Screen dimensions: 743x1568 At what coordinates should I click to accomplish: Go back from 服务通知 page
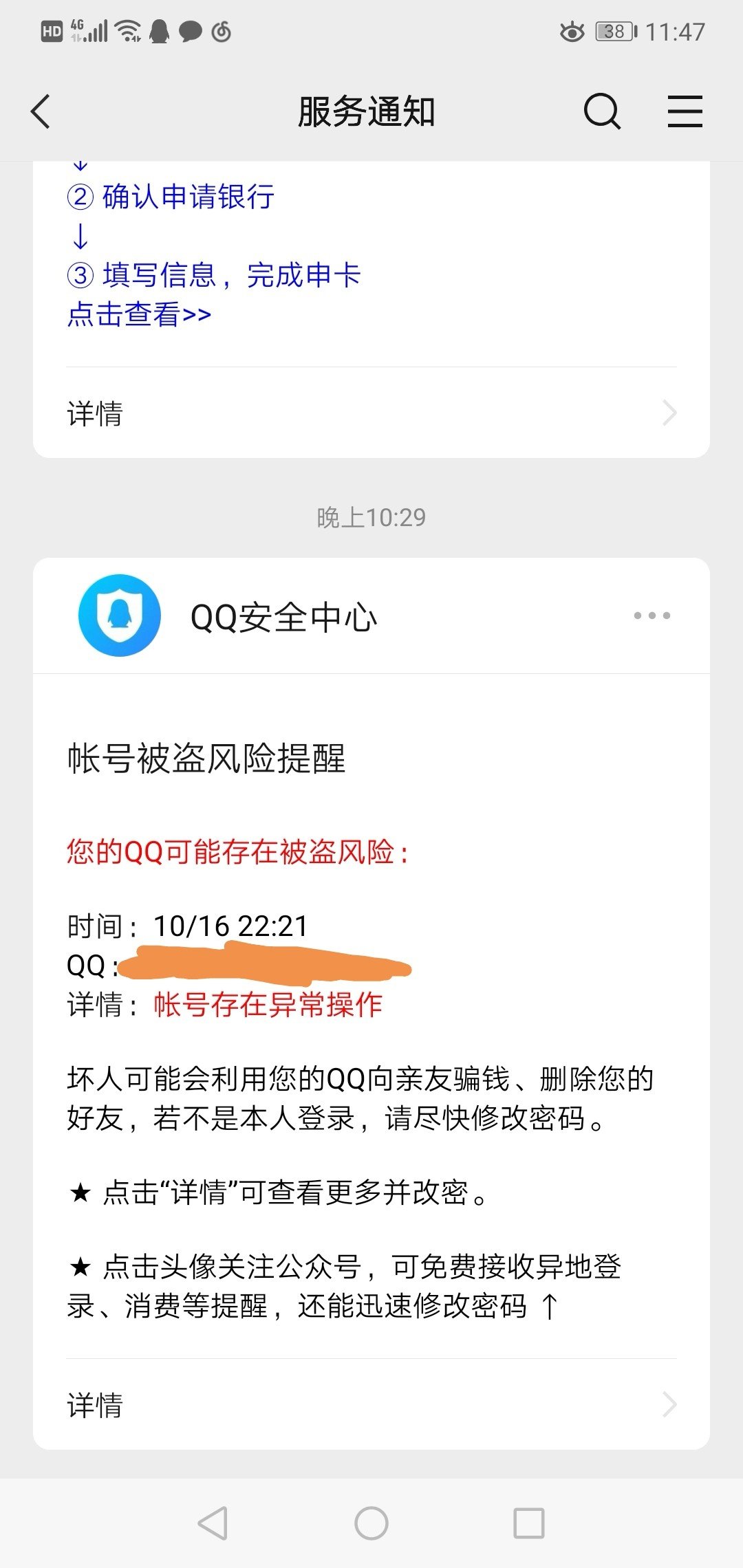tap(41, 111)
